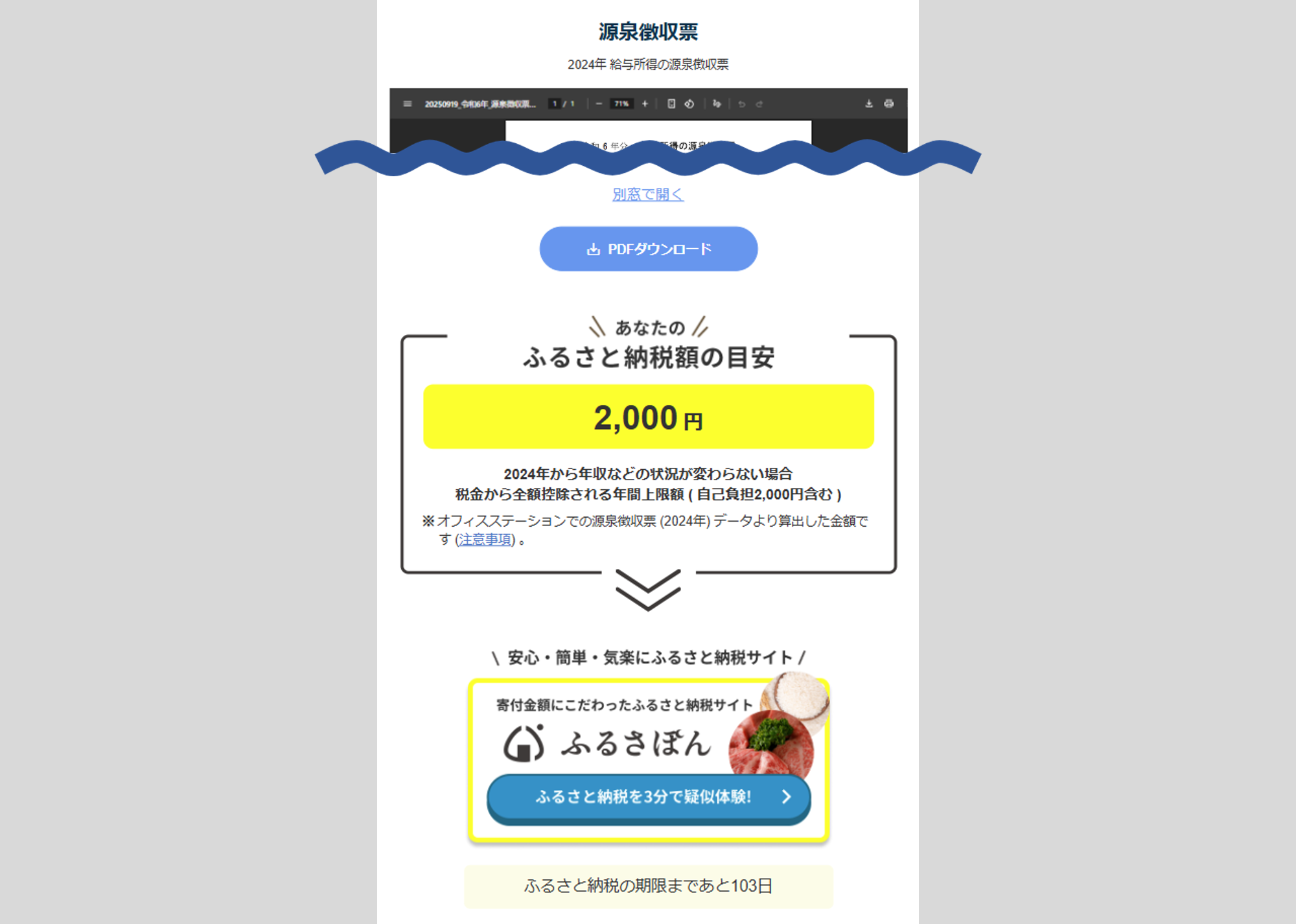Open the PDF annotation draw tool
Screen dimensions: 1296x924
717,104
